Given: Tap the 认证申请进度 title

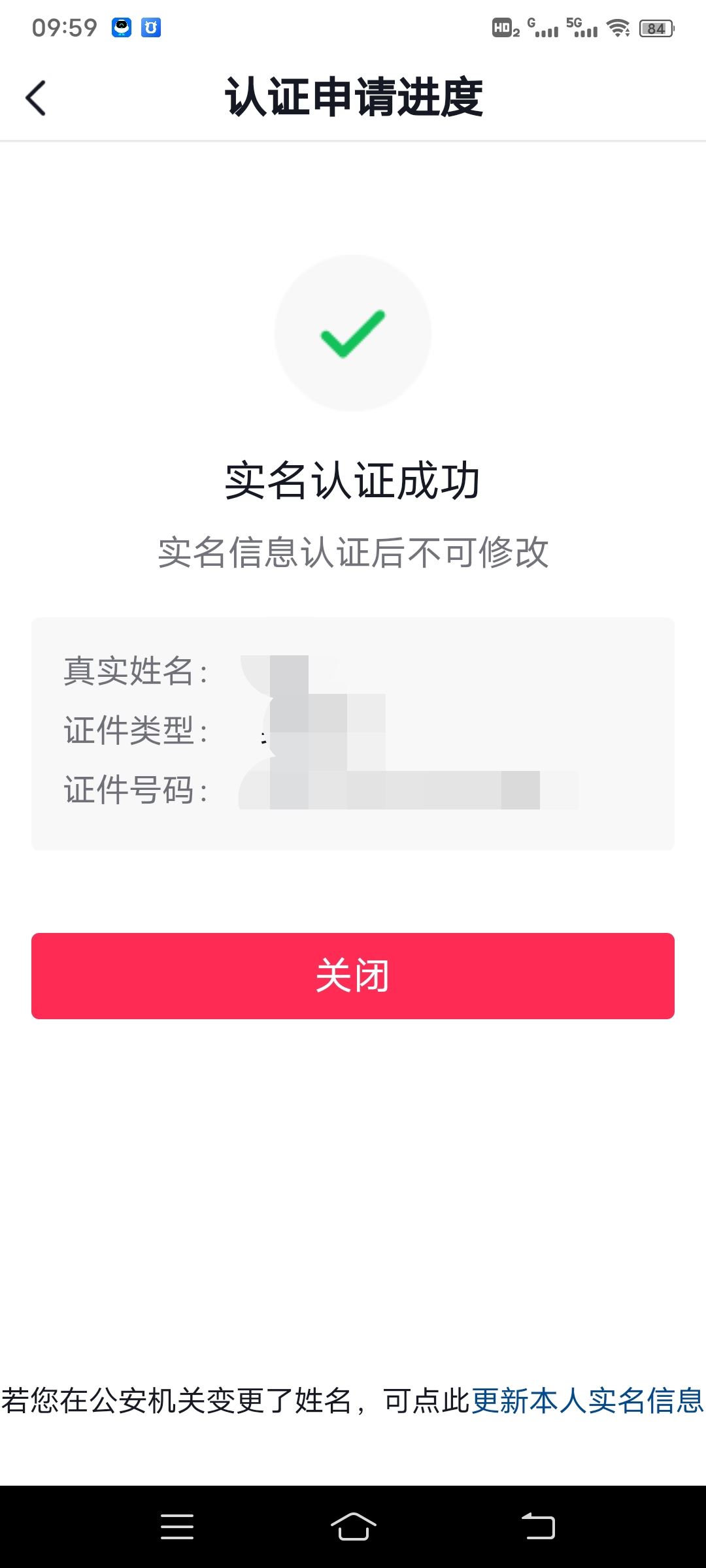Looking at the screenshot, I should 353,98.
